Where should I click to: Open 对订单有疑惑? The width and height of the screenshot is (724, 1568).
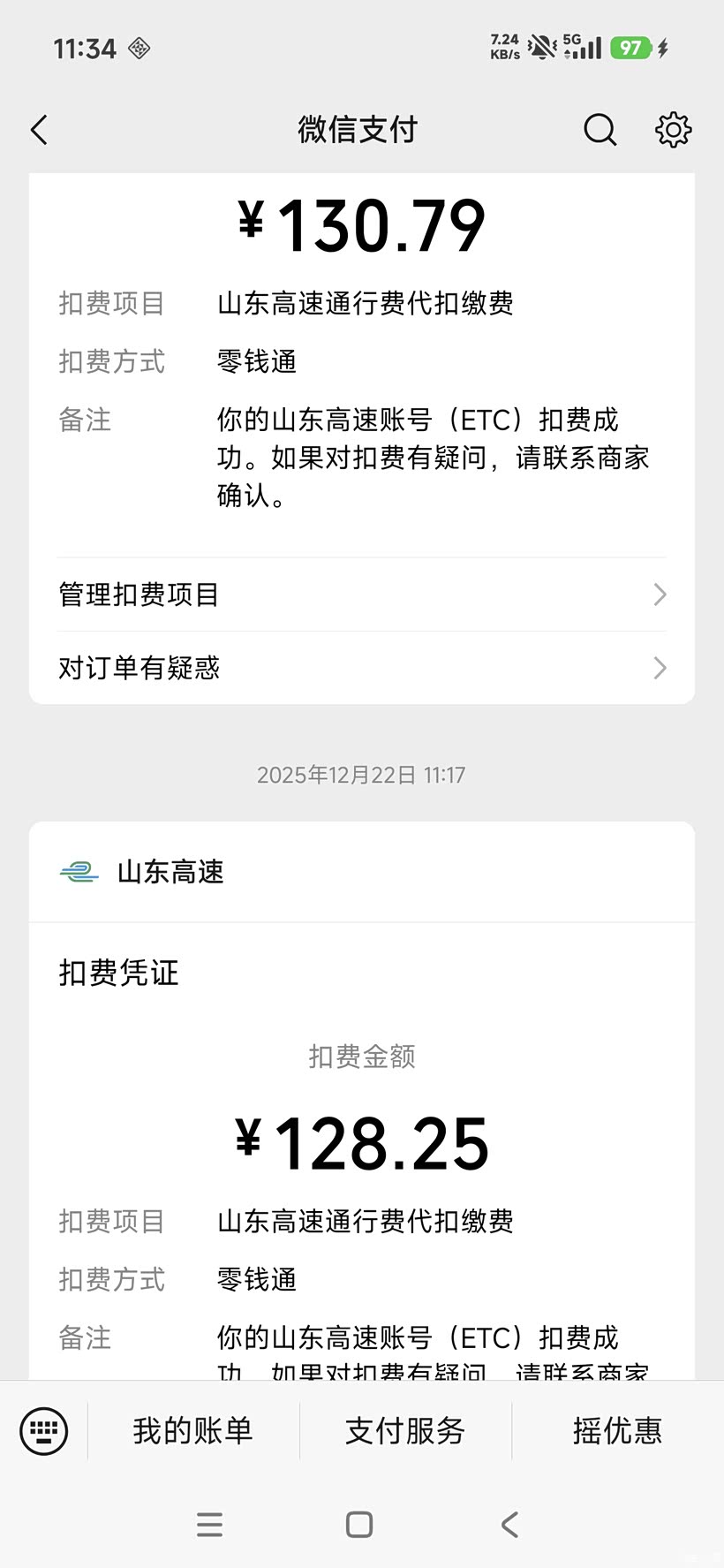[x=362, y=668]
